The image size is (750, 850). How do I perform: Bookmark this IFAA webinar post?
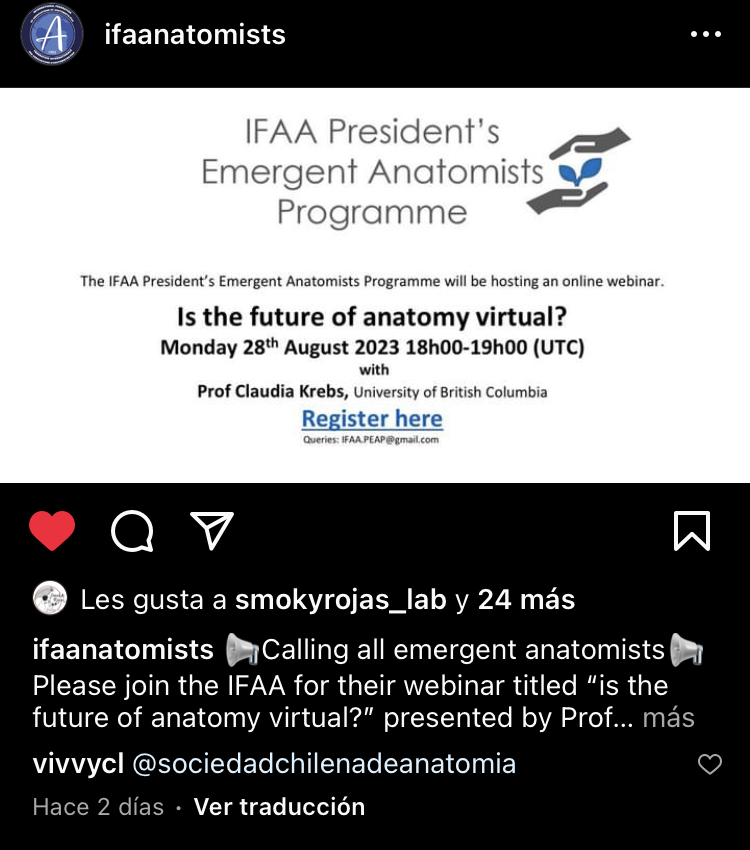pyautogui.click(x=692, y=531)
